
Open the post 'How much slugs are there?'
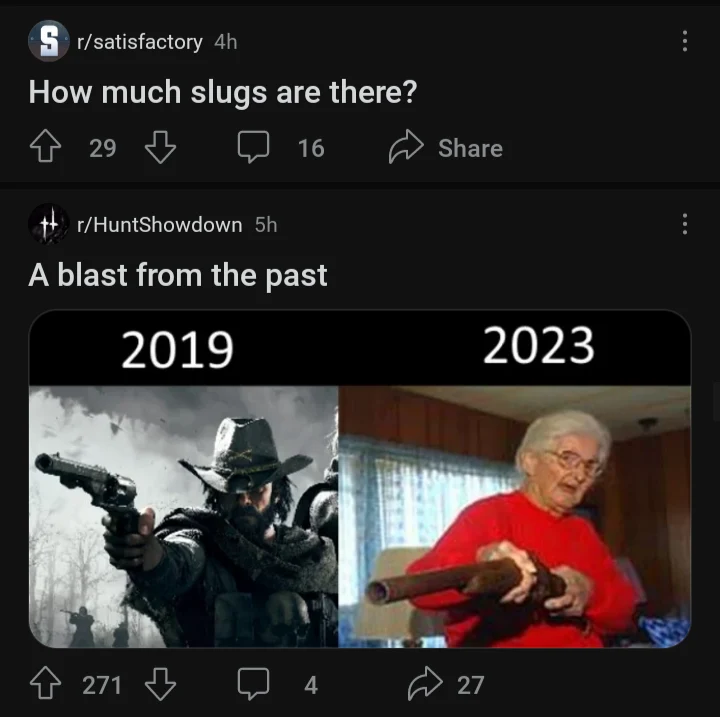(222, 93)
